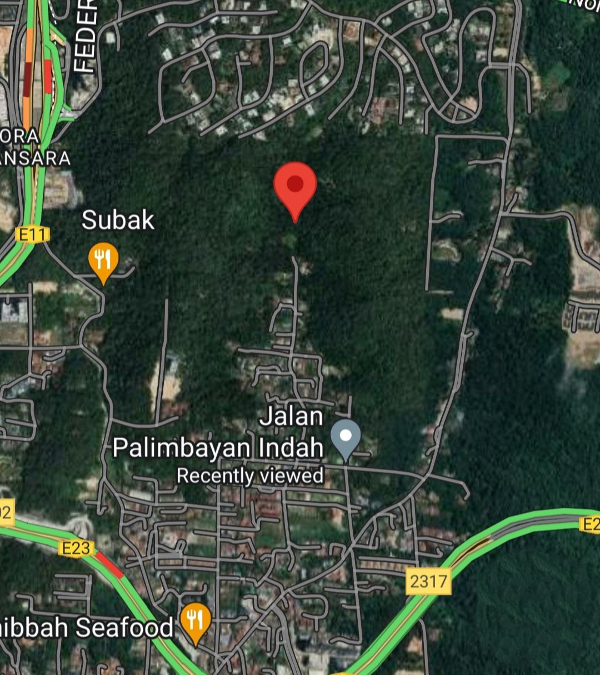Select the Jalan Palimbayan Indah recently viewed pin
The height and width of the screenshot is (675, 600).
coord(346,438)
